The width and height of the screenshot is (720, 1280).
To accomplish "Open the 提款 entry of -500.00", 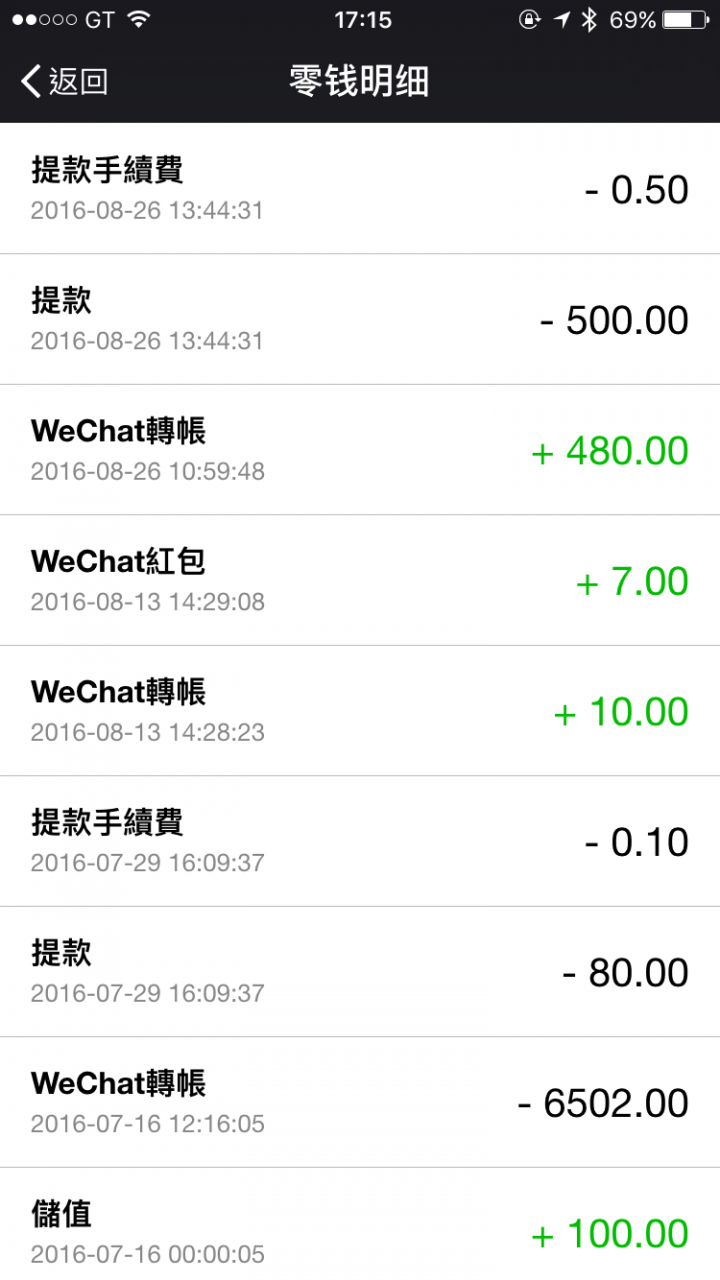I will coord(360,319).
